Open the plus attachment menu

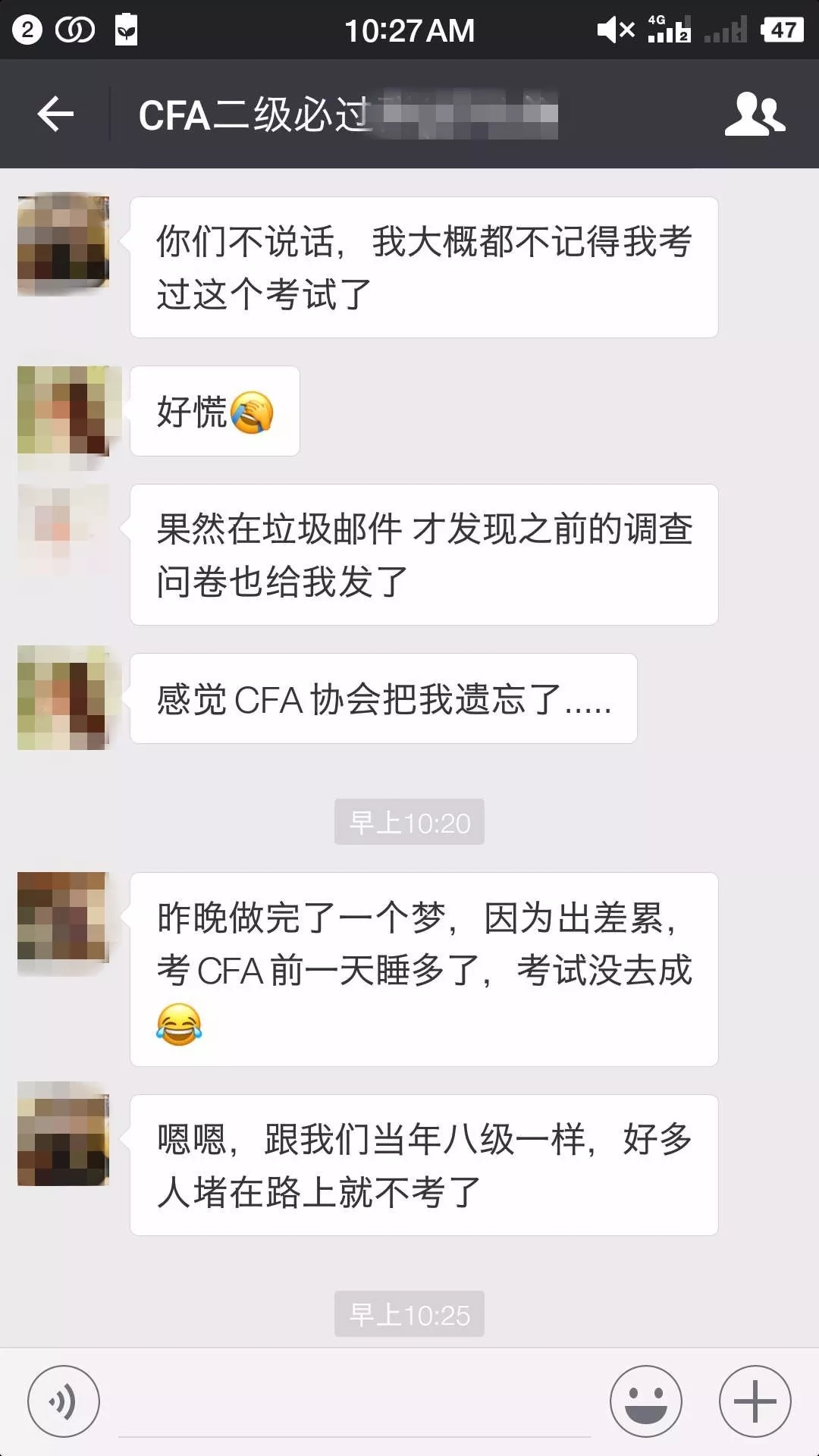tap(755, 1401)
